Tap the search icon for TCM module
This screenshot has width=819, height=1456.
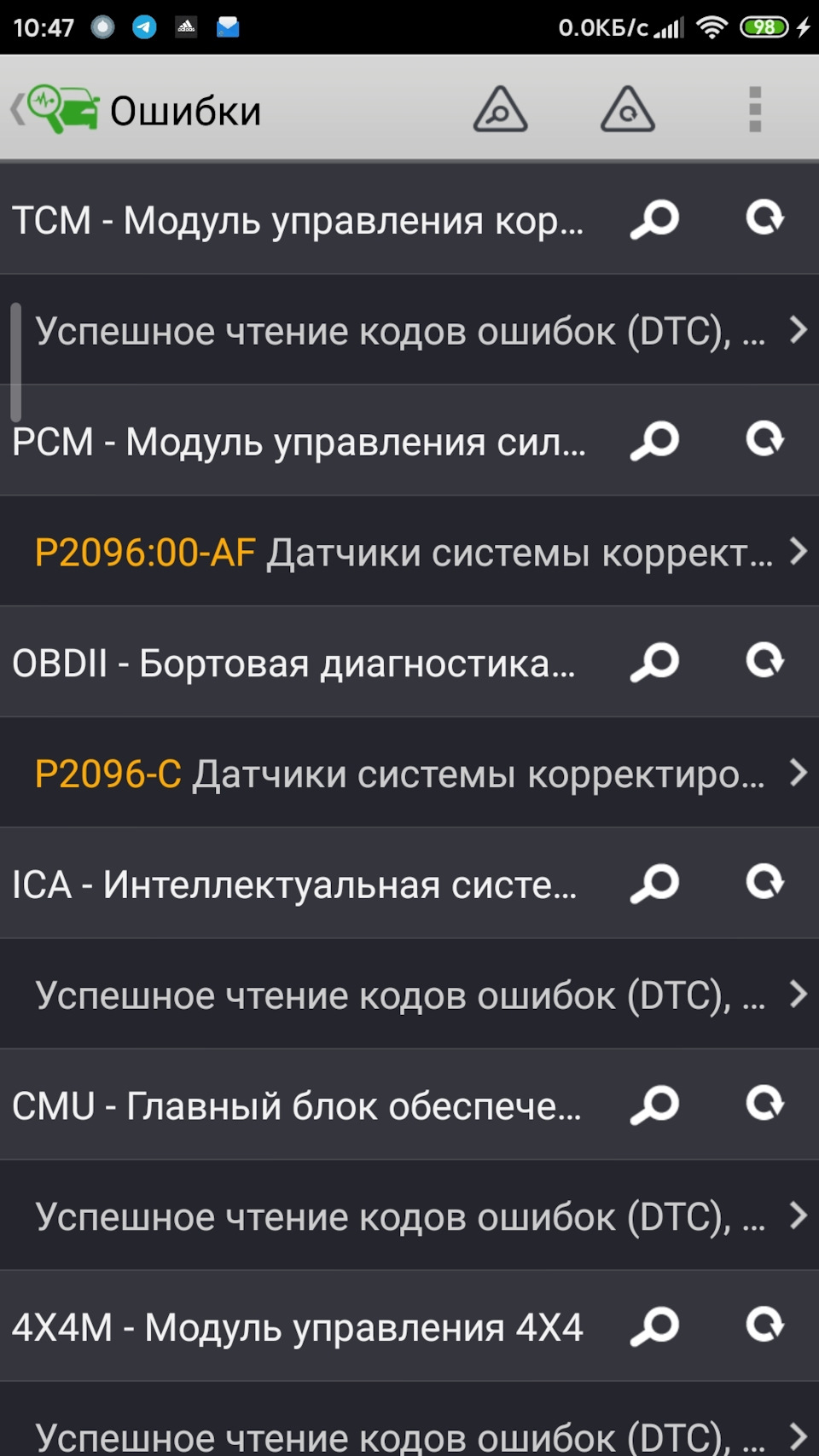[x=654, y=219]
